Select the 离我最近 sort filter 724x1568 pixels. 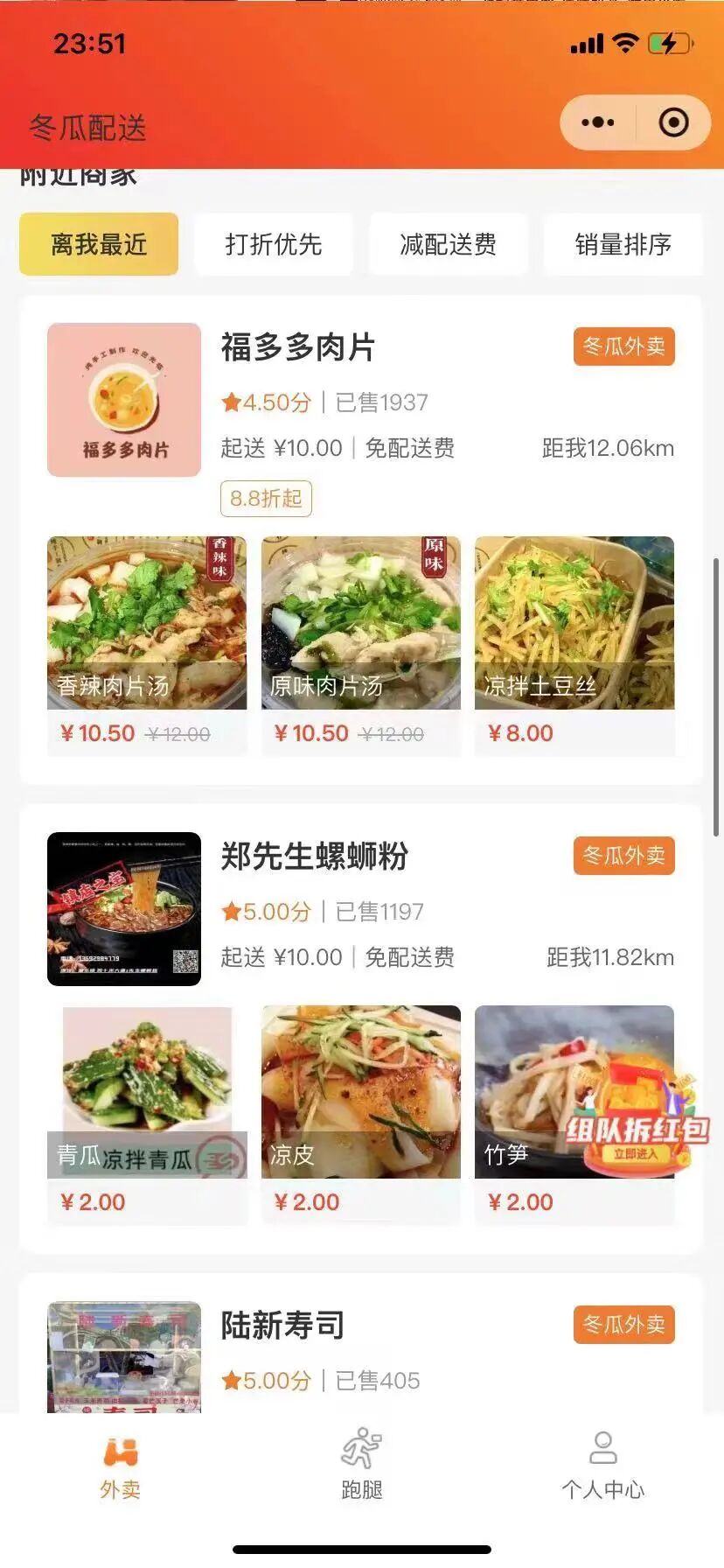[99, 244]
